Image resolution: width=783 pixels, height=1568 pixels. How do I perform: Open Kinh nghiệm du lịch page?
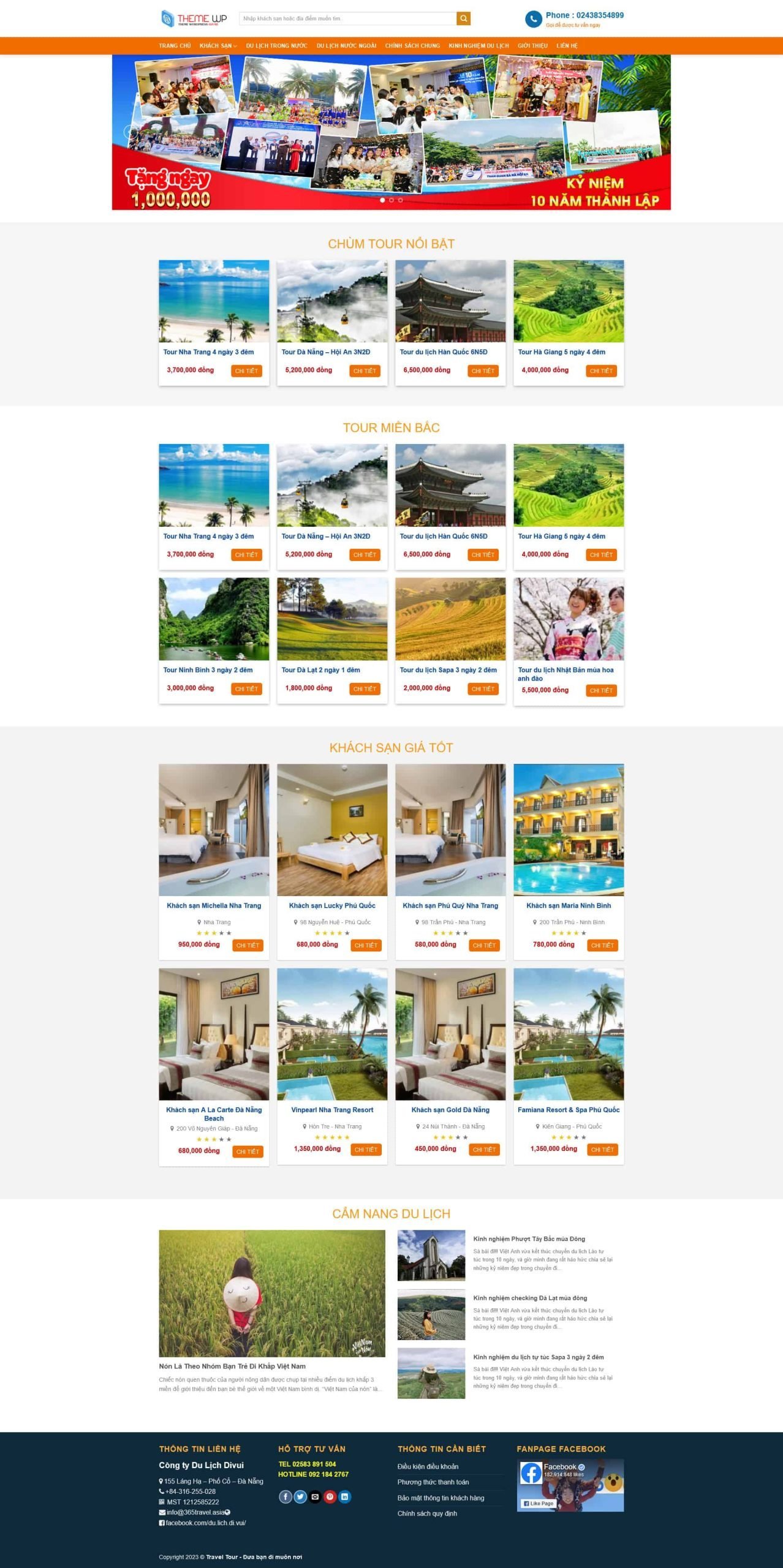(x=478, y=46)
